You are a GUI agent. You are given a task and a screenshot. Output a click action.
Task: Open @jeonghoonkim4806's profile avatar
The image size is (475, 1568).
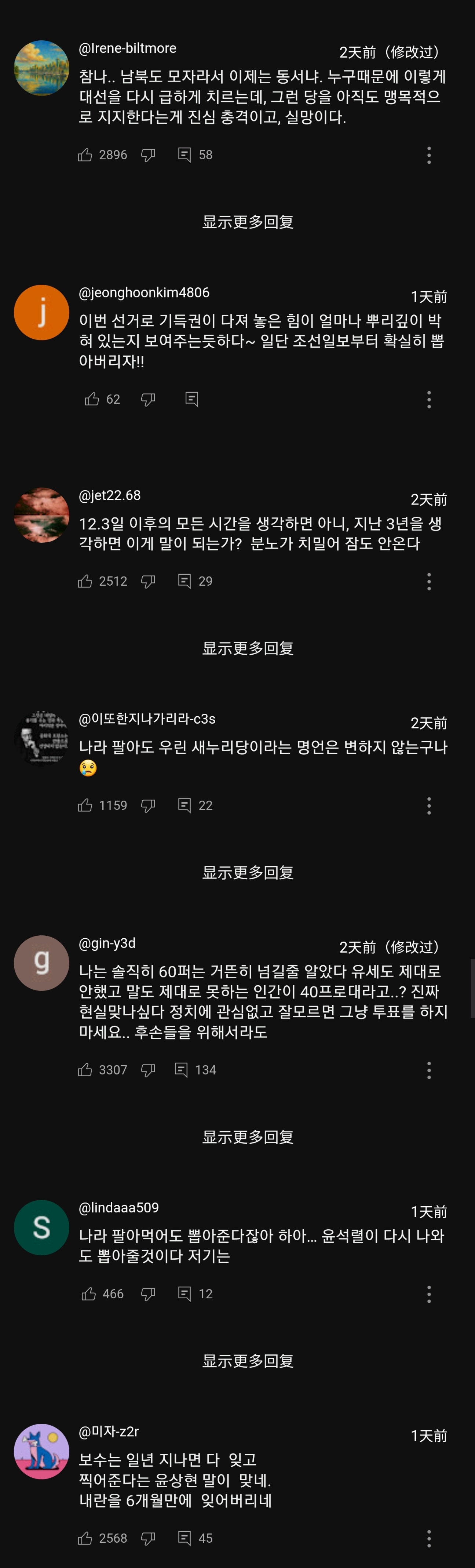[x=41, y=312]
